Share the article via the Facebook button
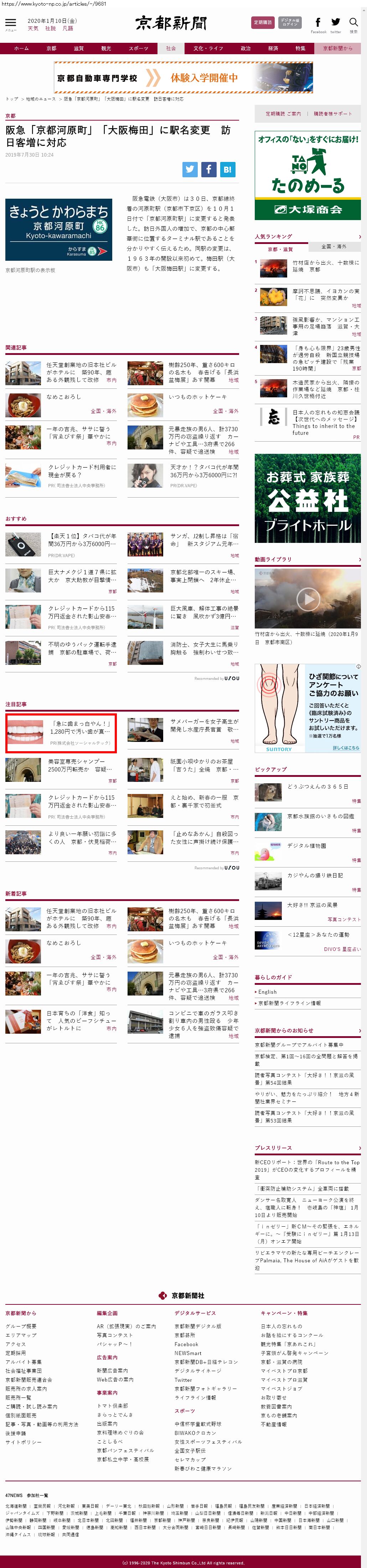Viewport: 367px width, 1568px height. click(x=208, y=169)
